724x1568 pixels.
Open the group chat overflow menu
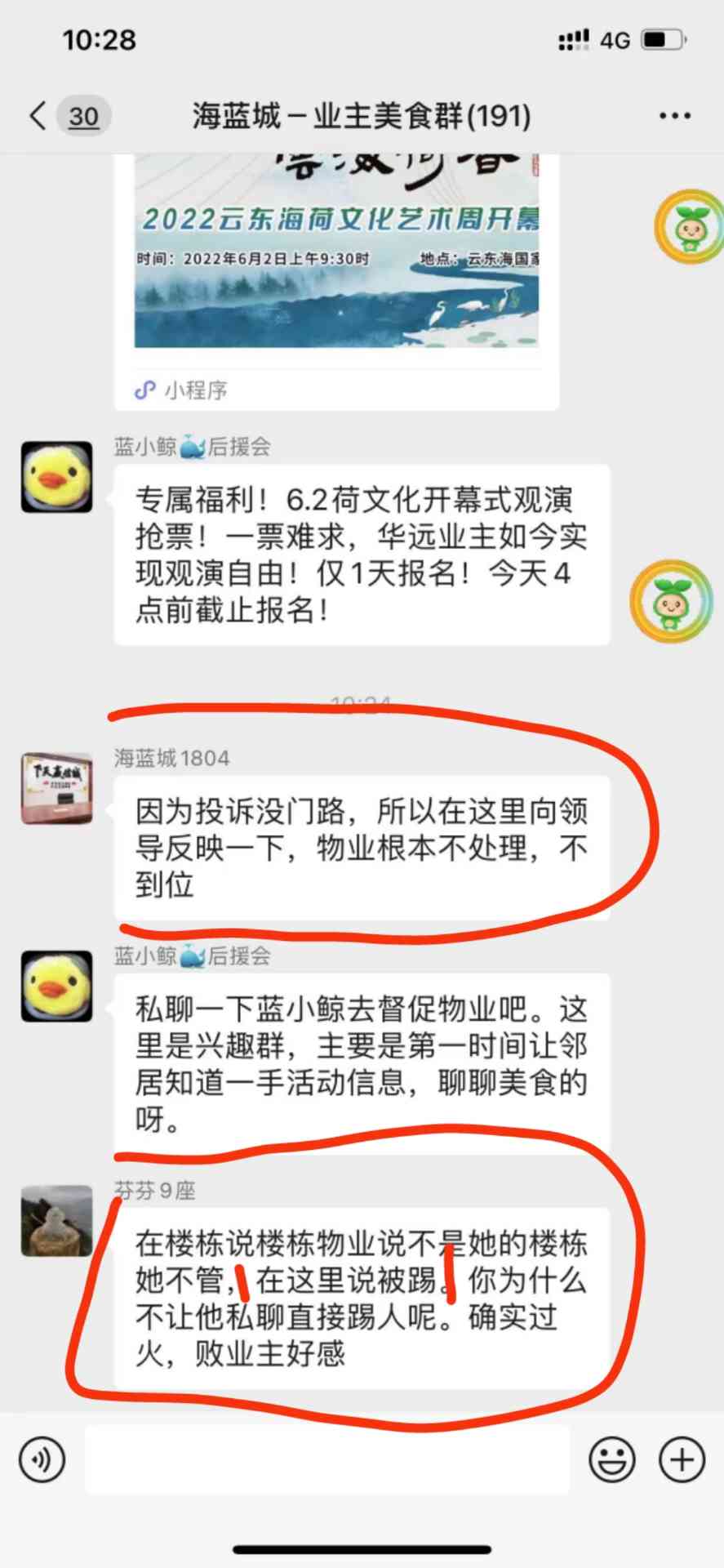674,116
